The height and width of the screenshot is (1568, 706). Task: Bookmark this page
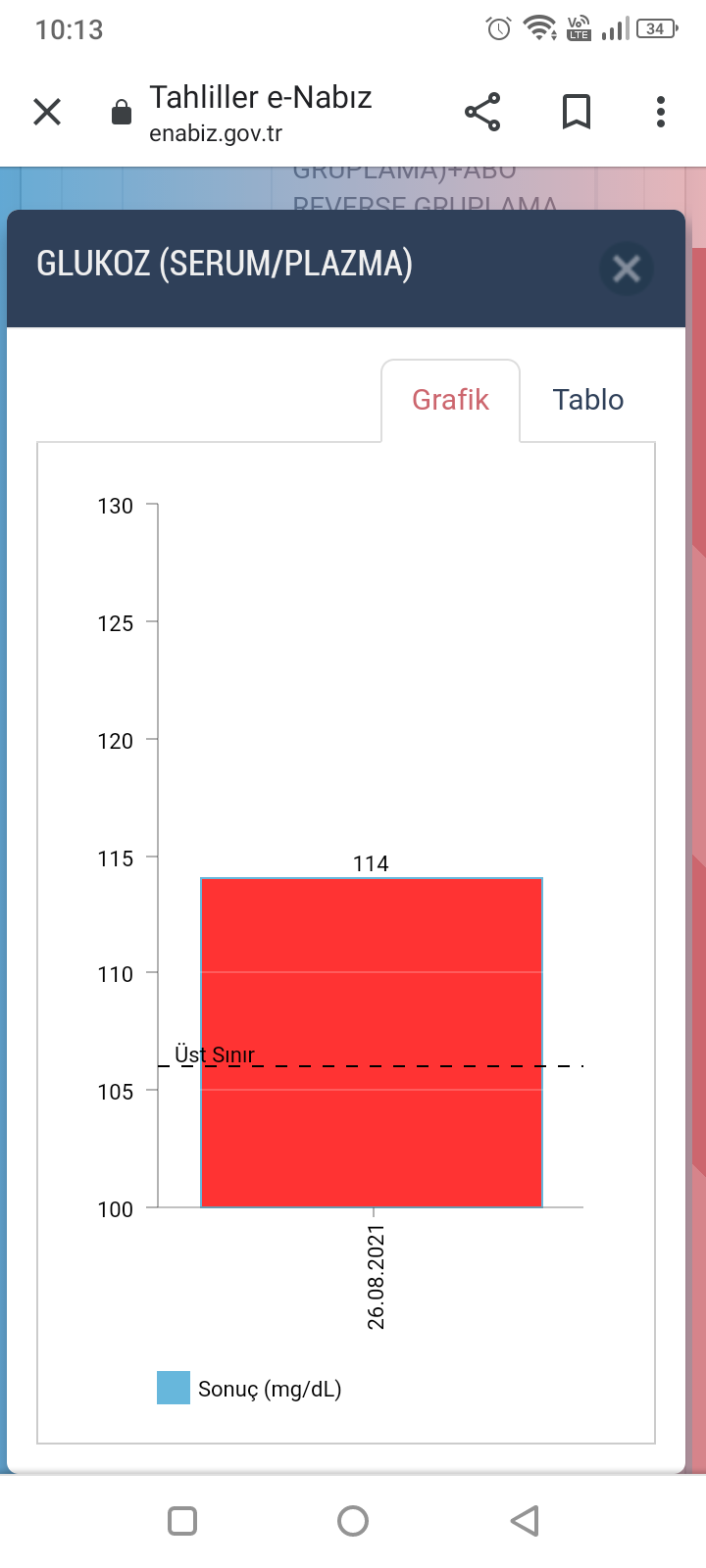577,112
